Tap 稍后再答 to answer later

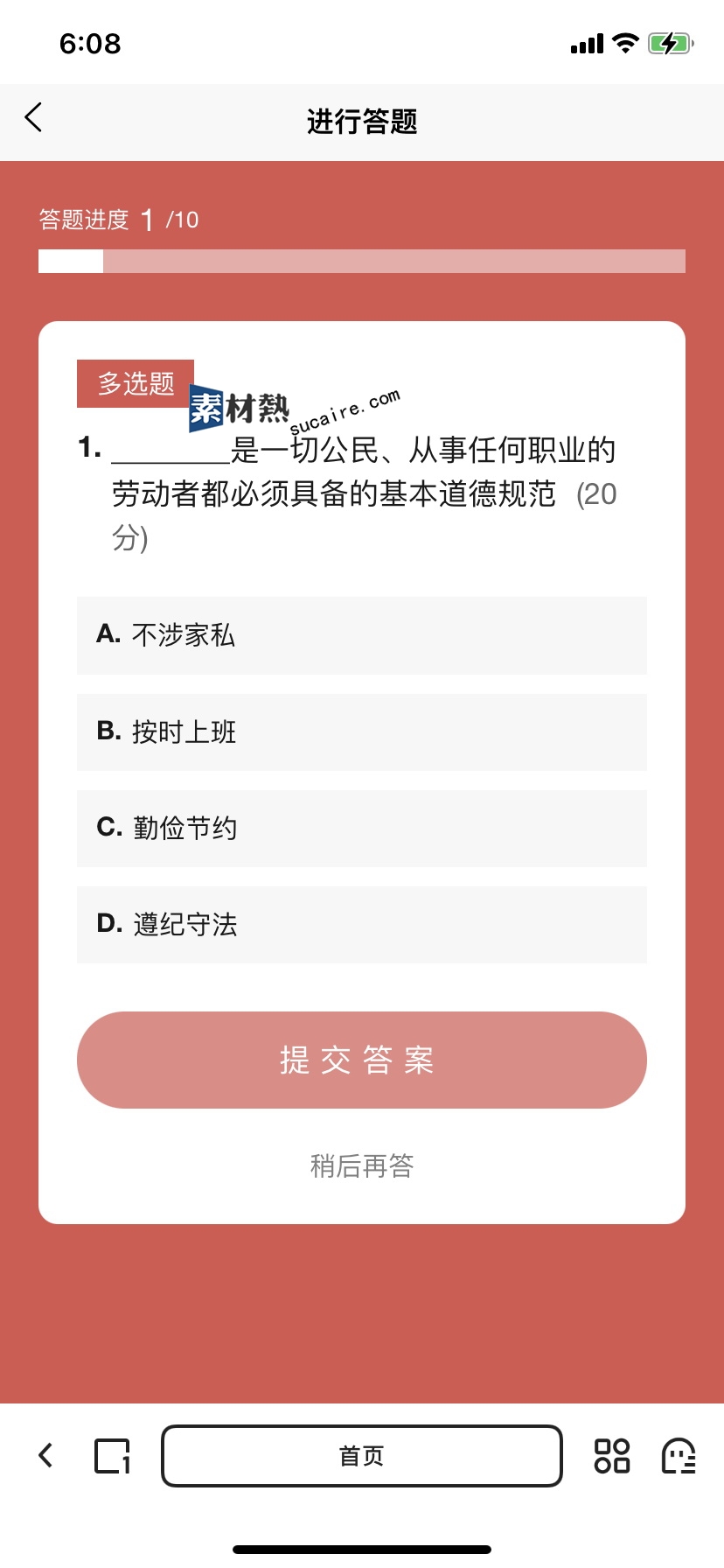click(362, 1165)
